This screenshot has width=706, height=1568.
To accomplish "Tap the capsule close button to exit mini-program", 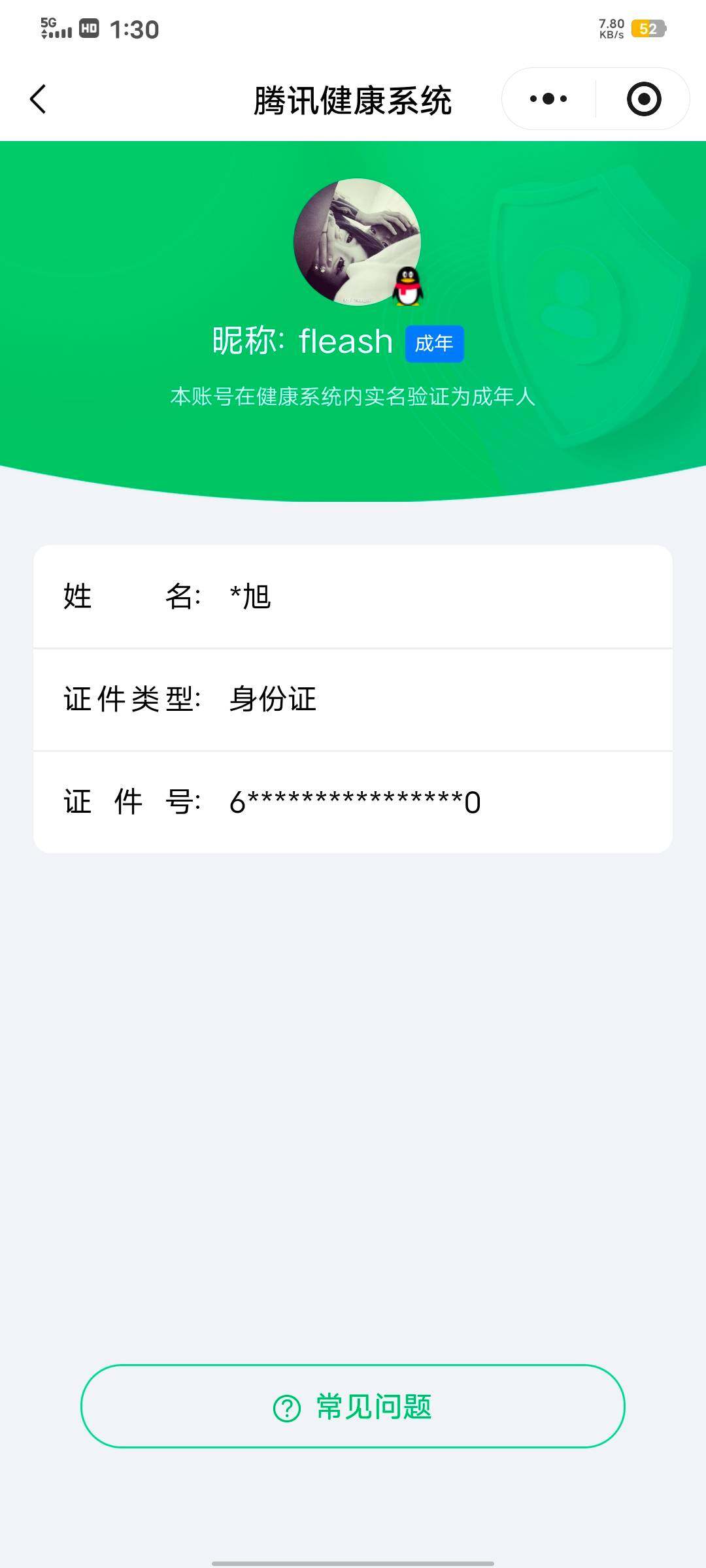I will click(x=644, y=98).
